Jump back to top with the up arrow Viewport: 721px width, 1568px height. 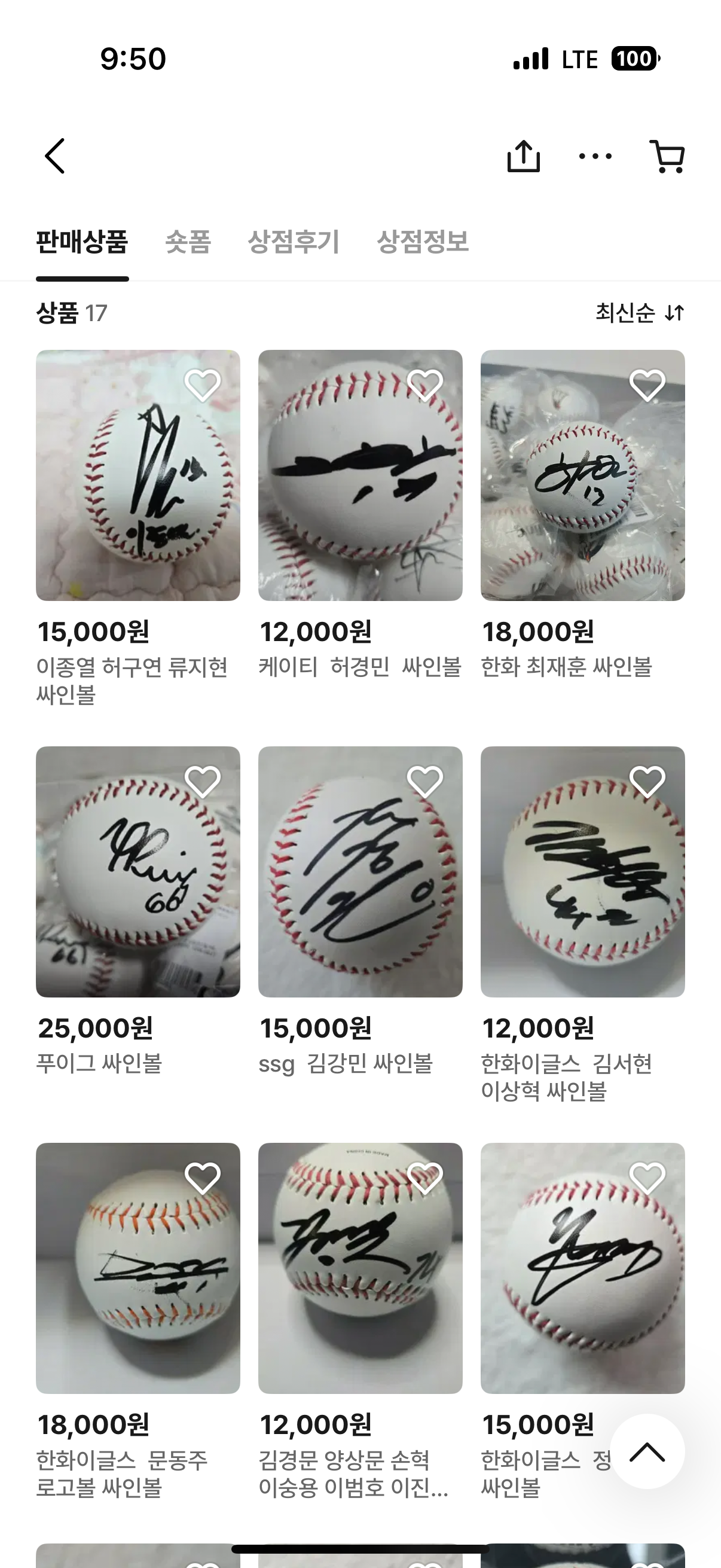[x=647, y=1452]
